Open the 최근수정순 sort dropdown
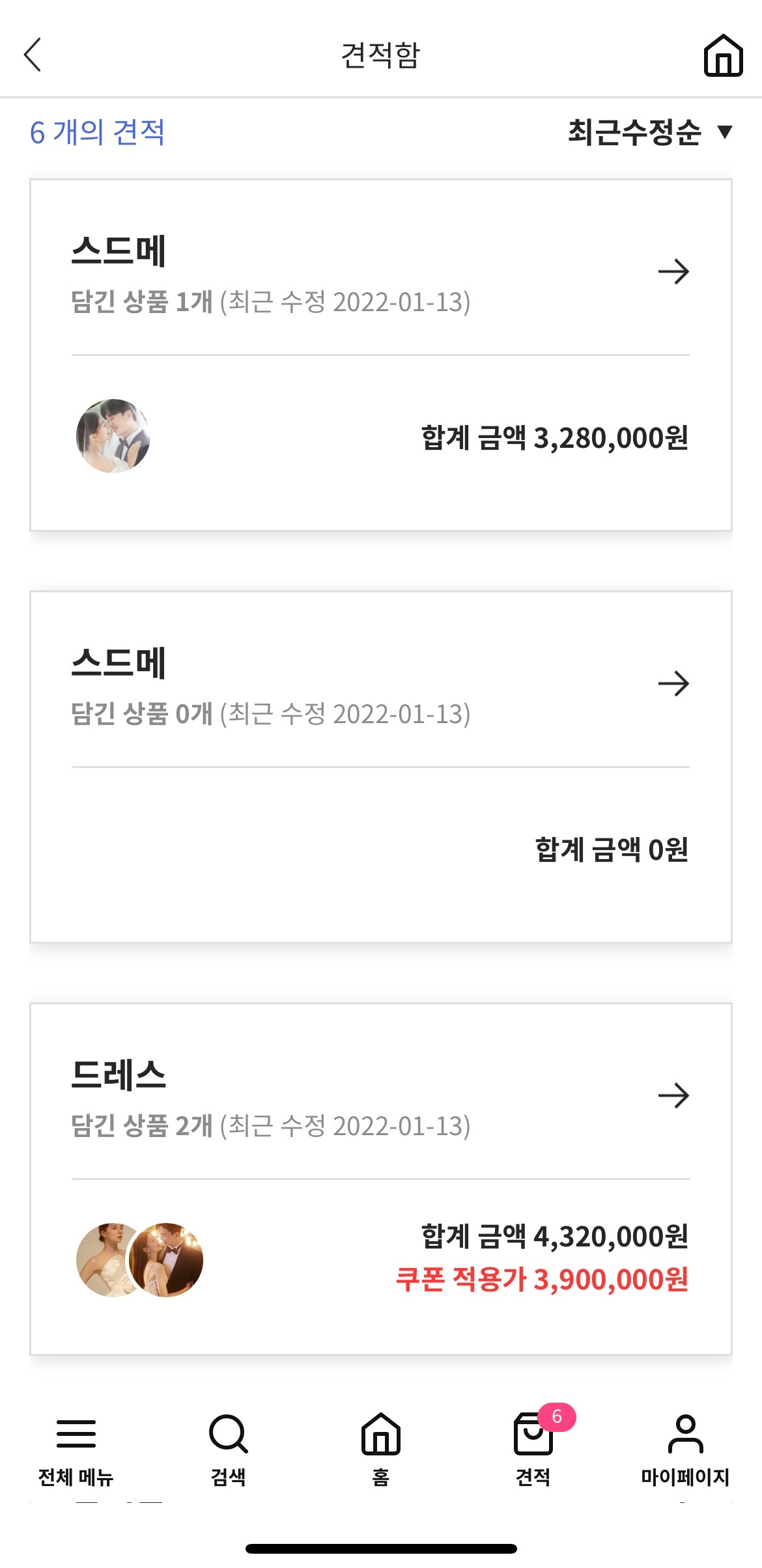This screenshot has height=1568, width=762. click(x=632, y=133)
